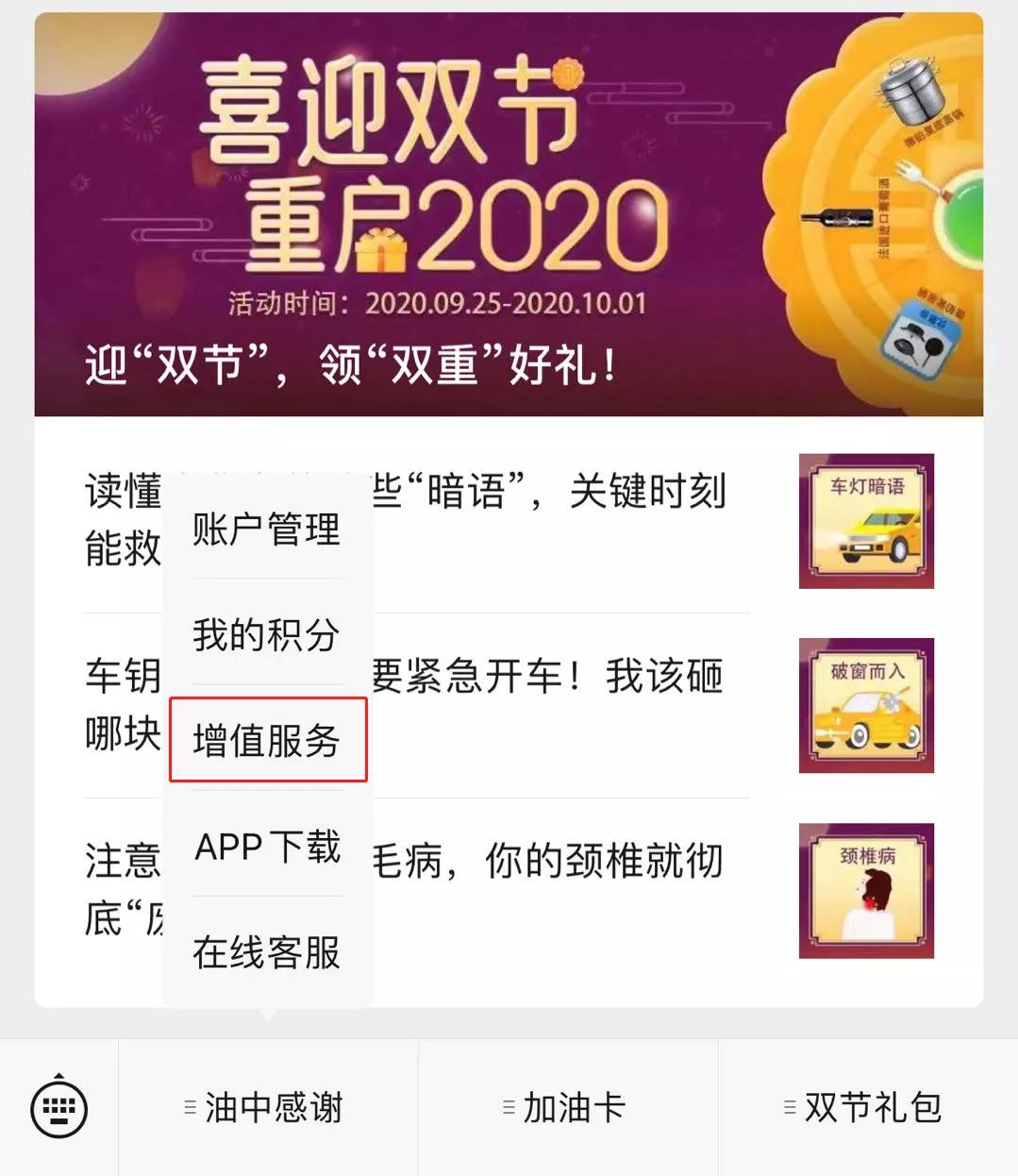The height and width of the screenshot is (1176, 1018).
Task: Select APP下载 from the menu
Action: click(x=265, y=848)
